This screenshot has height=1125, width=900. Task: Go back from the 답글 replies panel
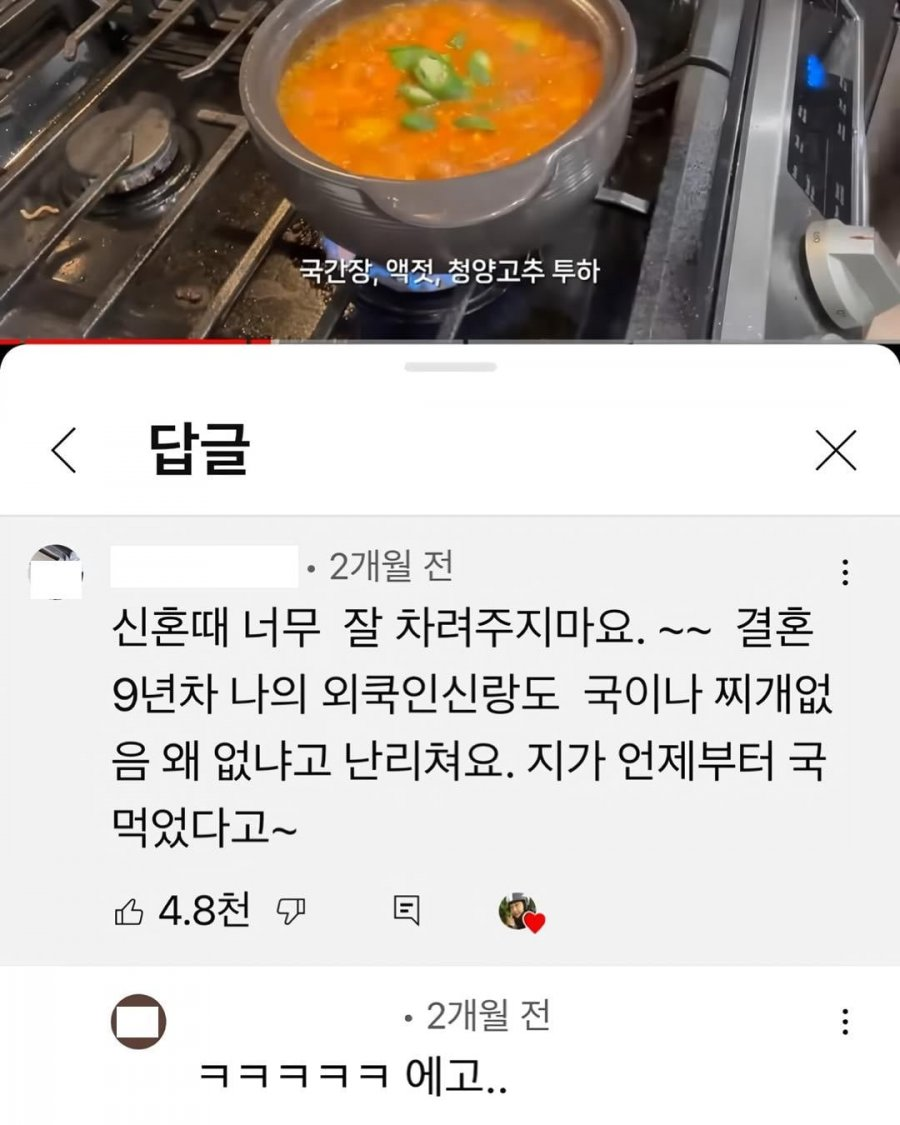coord(64,452)
